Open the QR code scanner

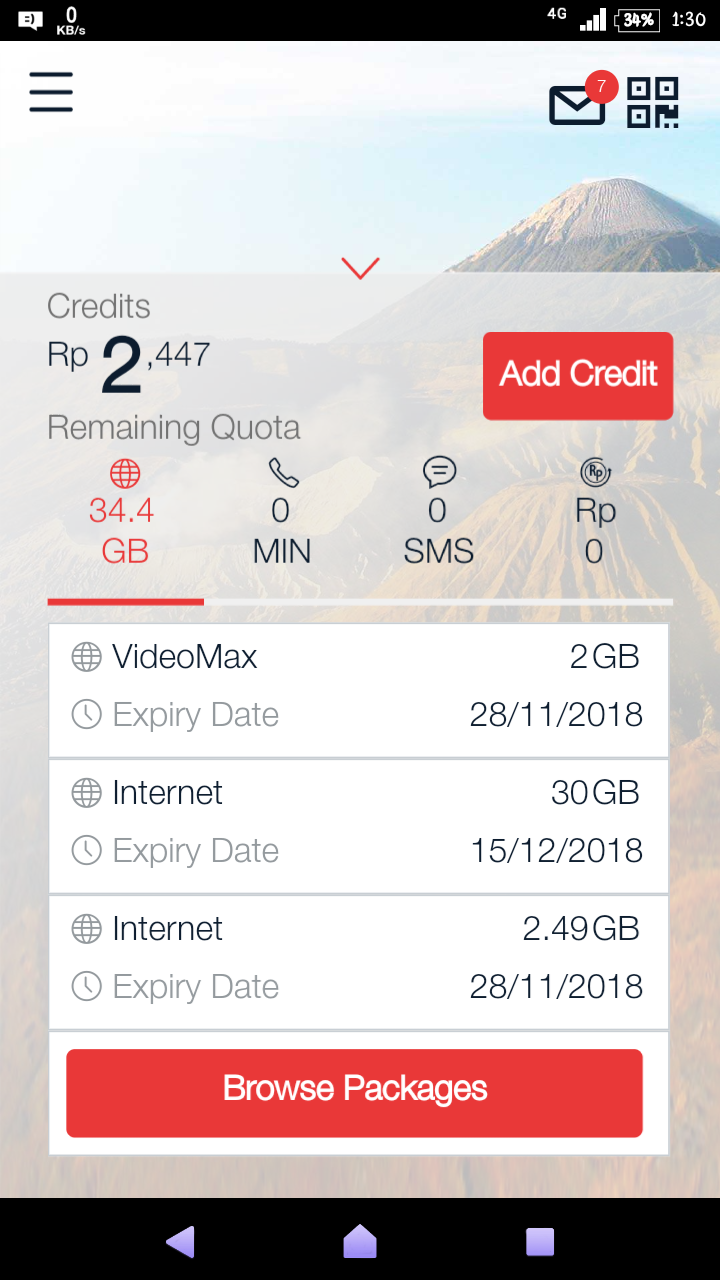coord(653,103)
